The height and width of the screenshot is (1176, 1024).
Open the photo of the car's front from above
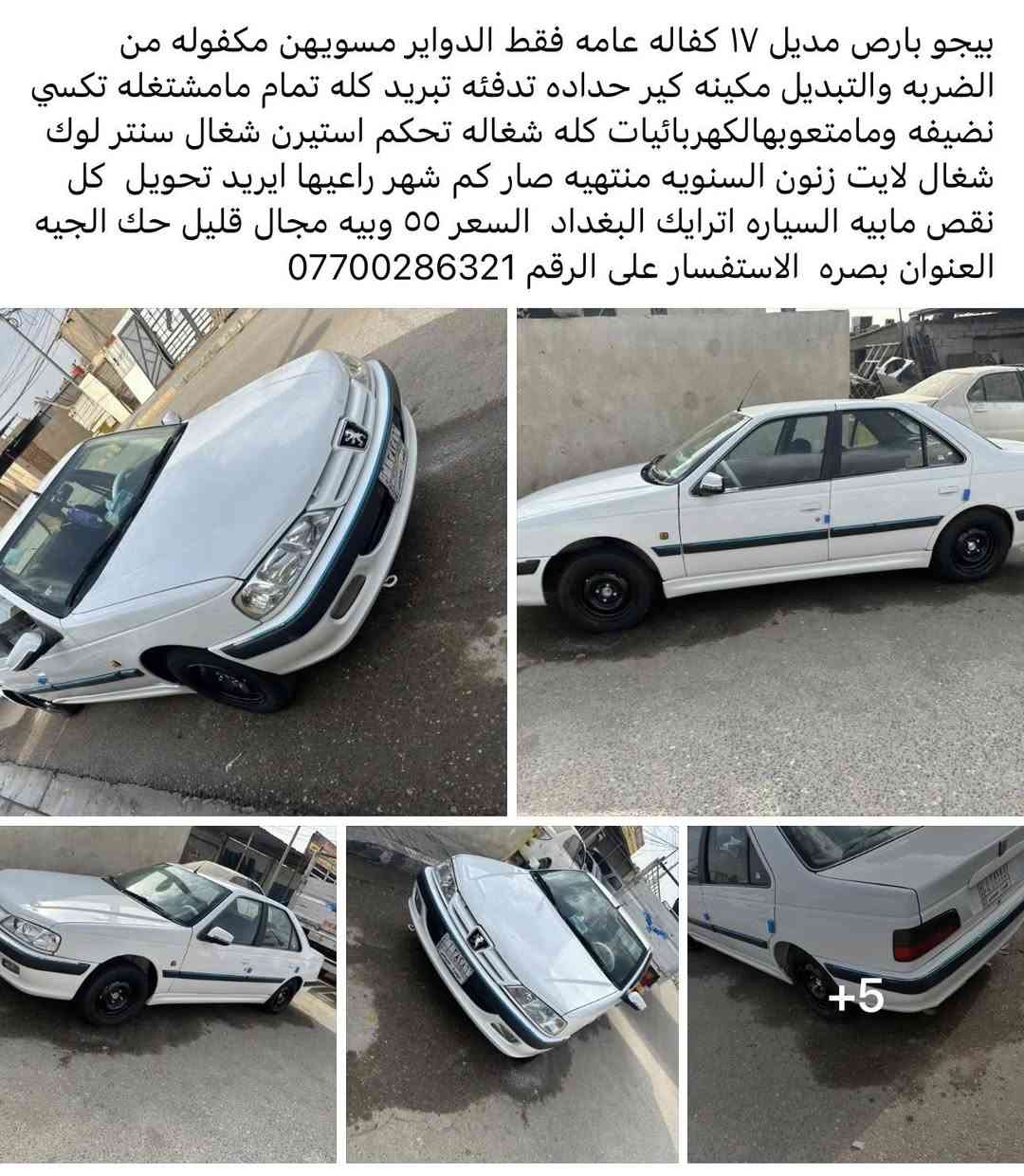coord(512,994)
